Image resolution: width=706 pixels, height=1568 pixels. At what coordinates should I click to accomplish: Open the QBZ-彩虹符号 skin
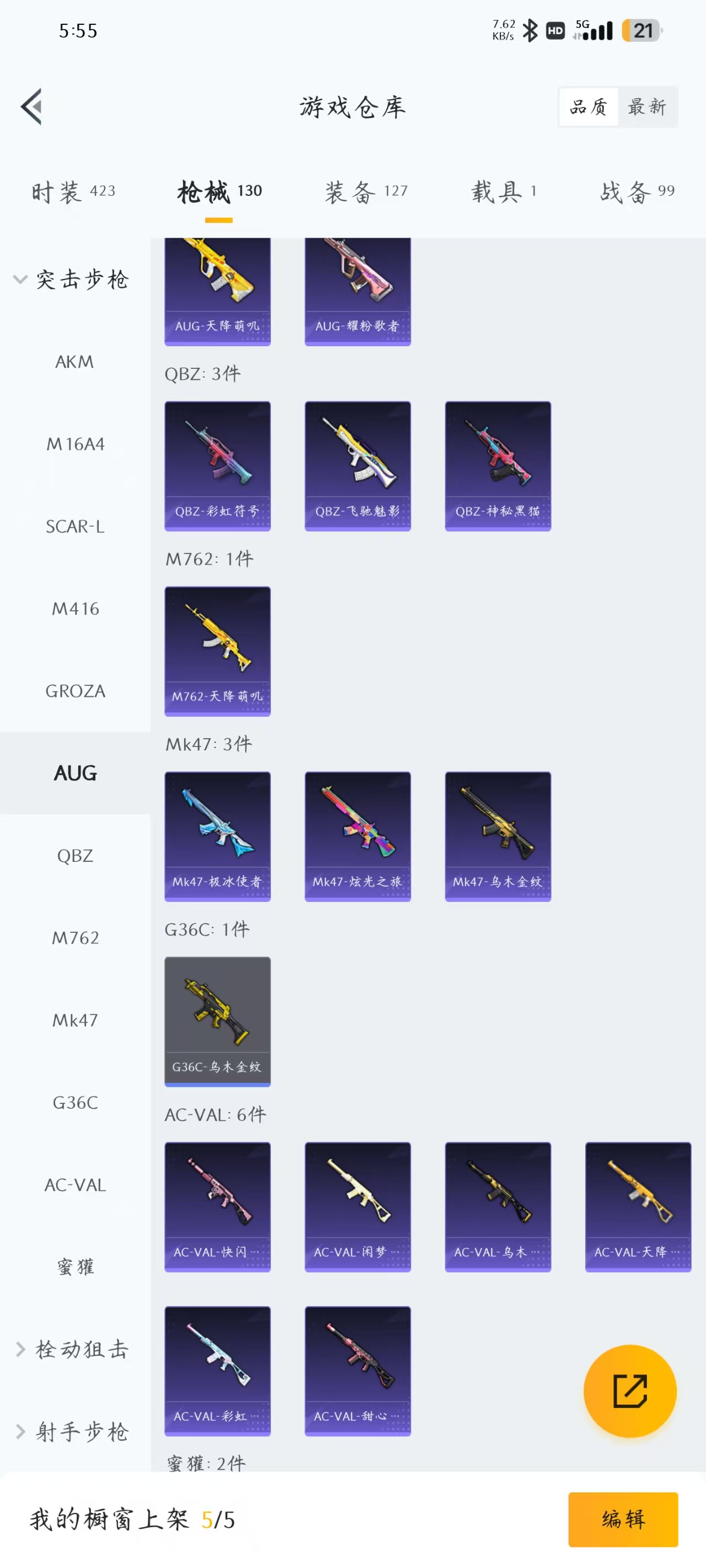[217, 466]
